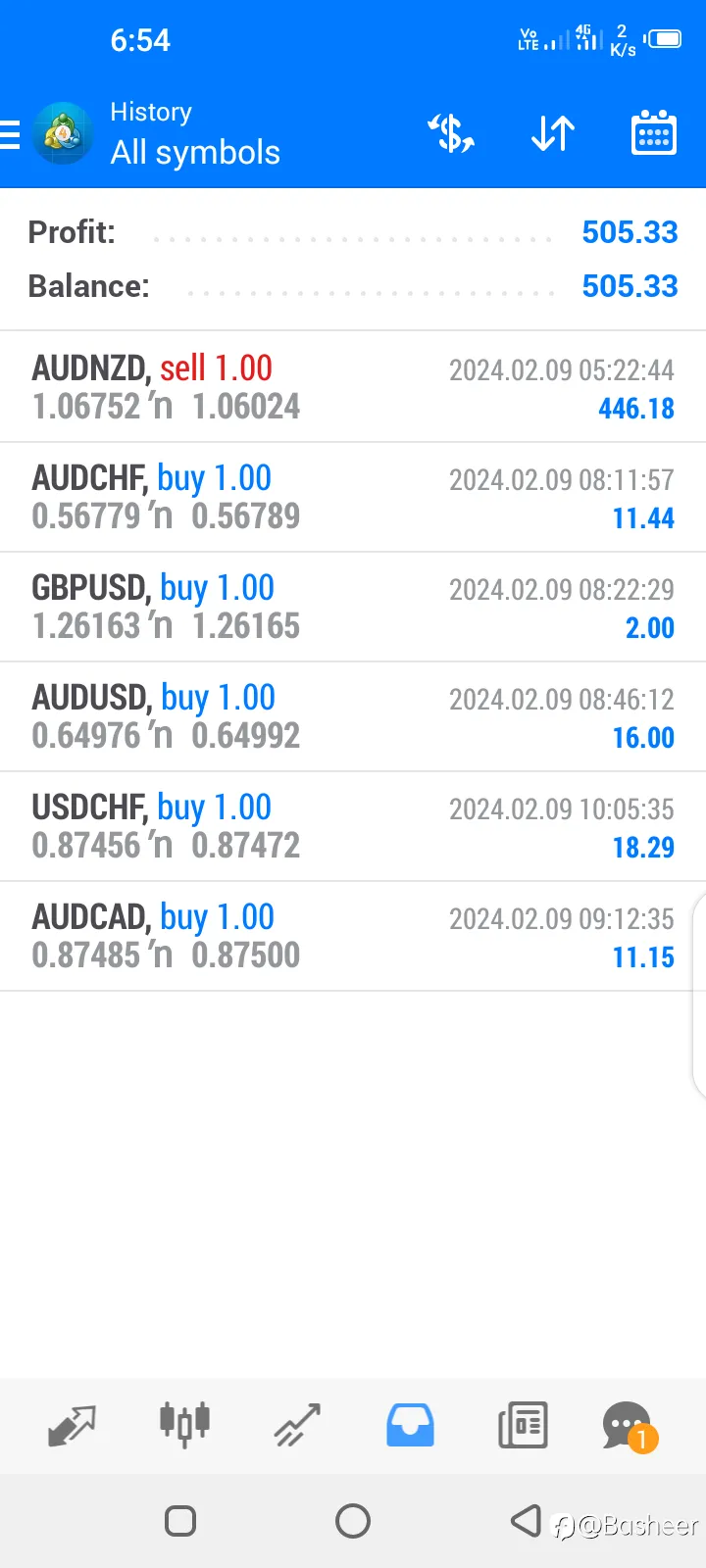View the AUDUSD buy trade details
Image resolution: width=706 pixels, height=1568 pixels.
pyautogui.click(x=353, y=716)
